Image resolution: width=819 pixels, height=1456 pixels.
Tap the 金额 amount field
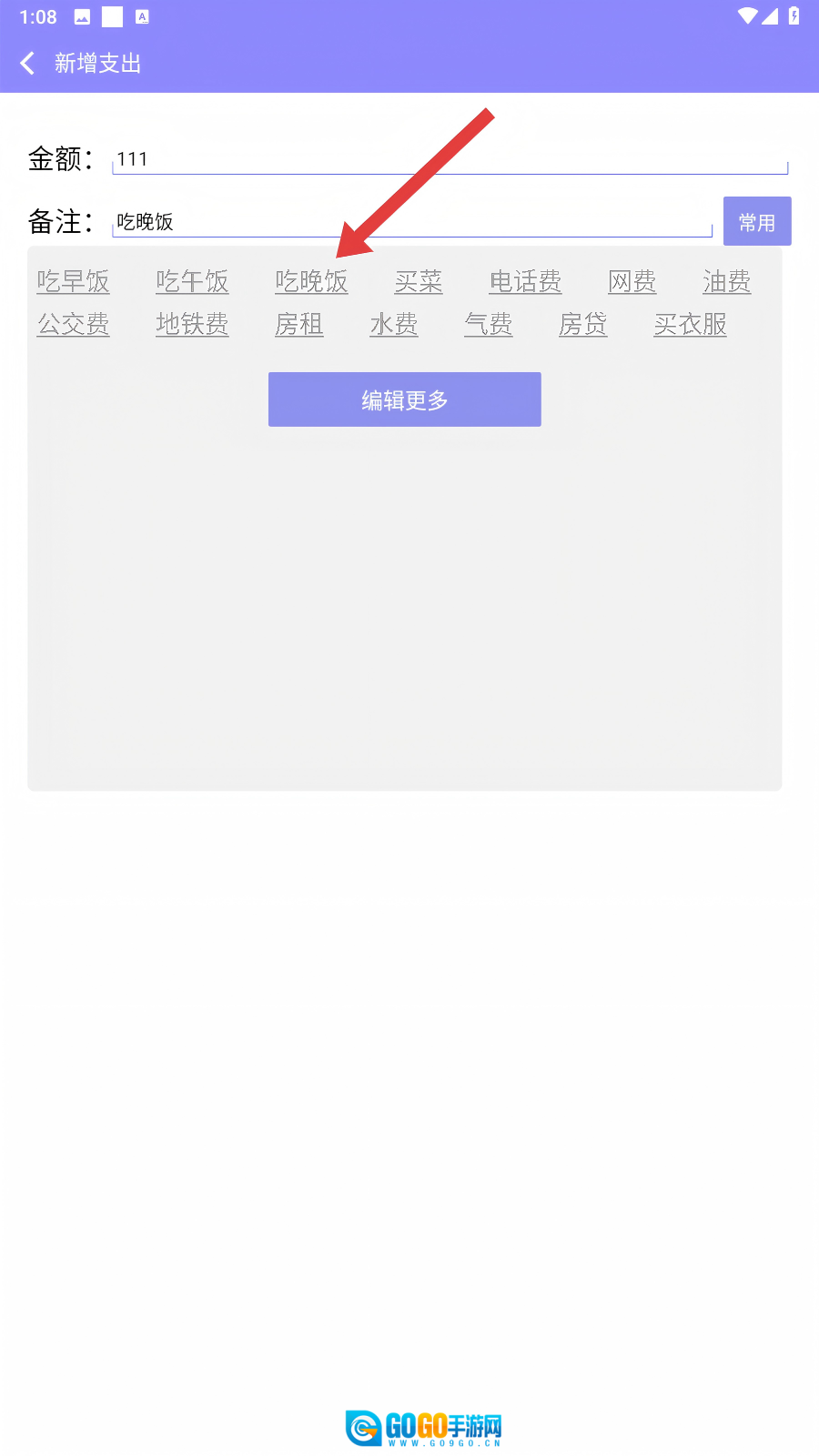click(x=450, y=159)
